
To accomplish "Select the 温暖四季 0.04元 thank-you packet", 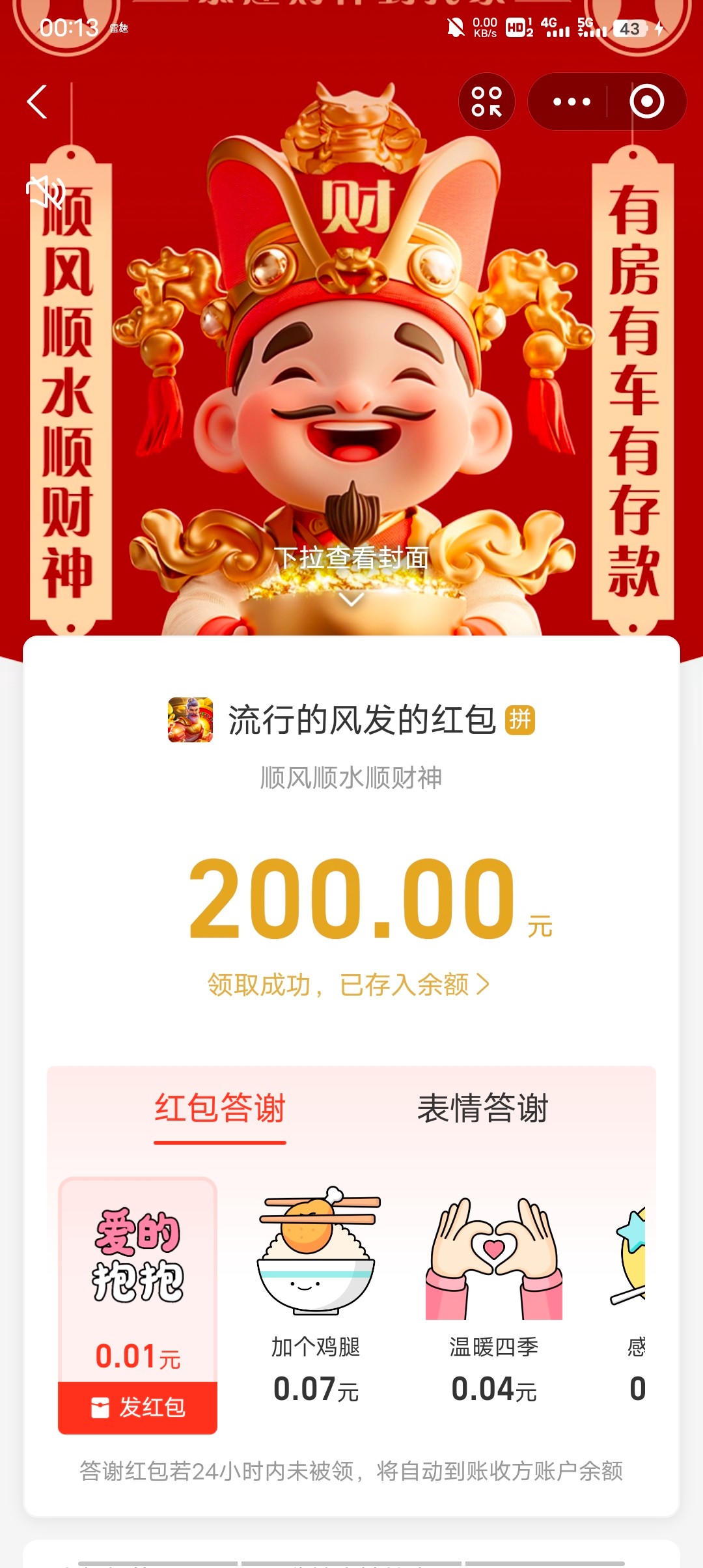I will 494,1296.
